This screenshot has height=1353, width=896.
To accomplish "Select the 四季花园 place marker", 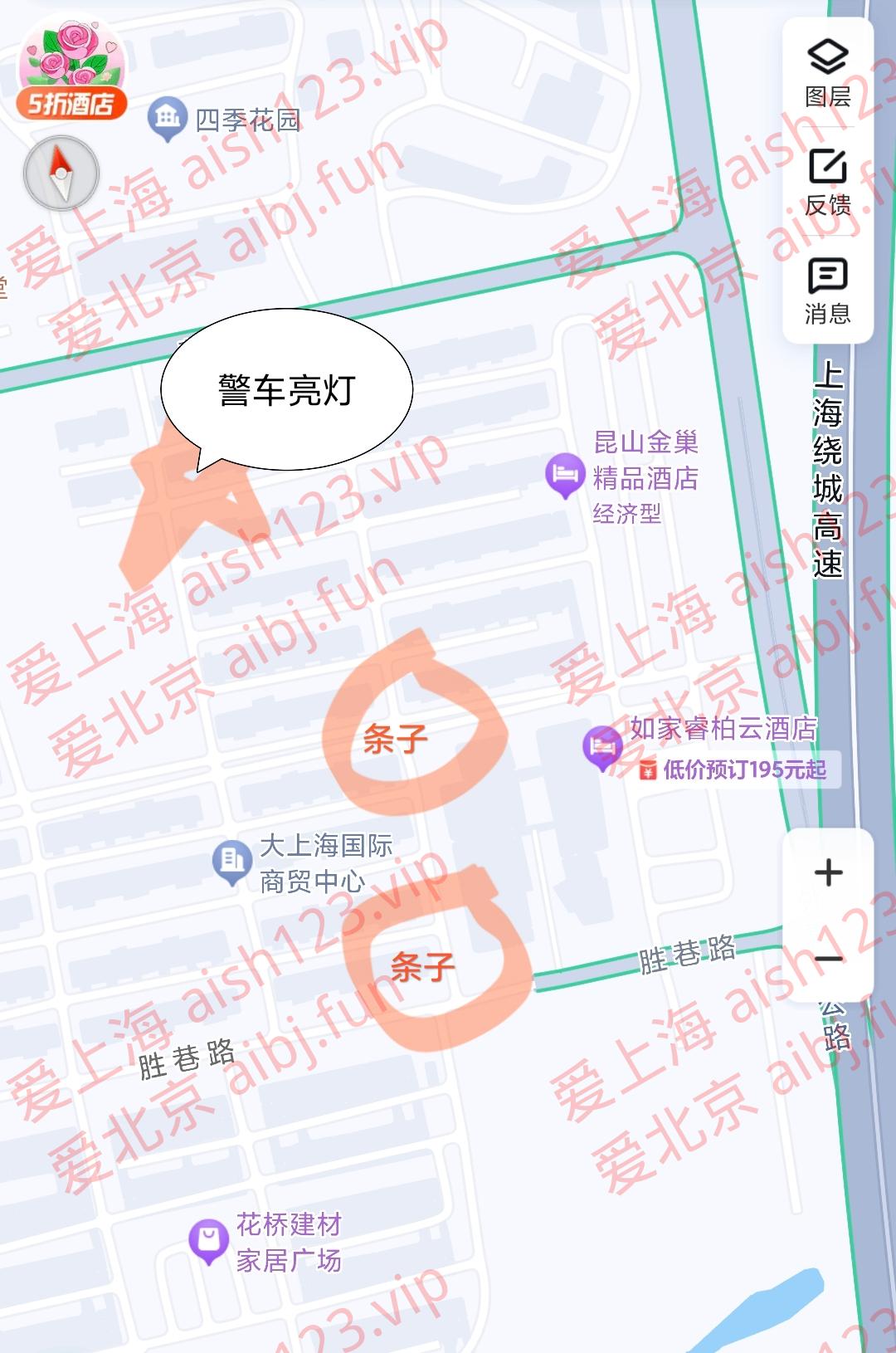I will [x=168, y=119].
